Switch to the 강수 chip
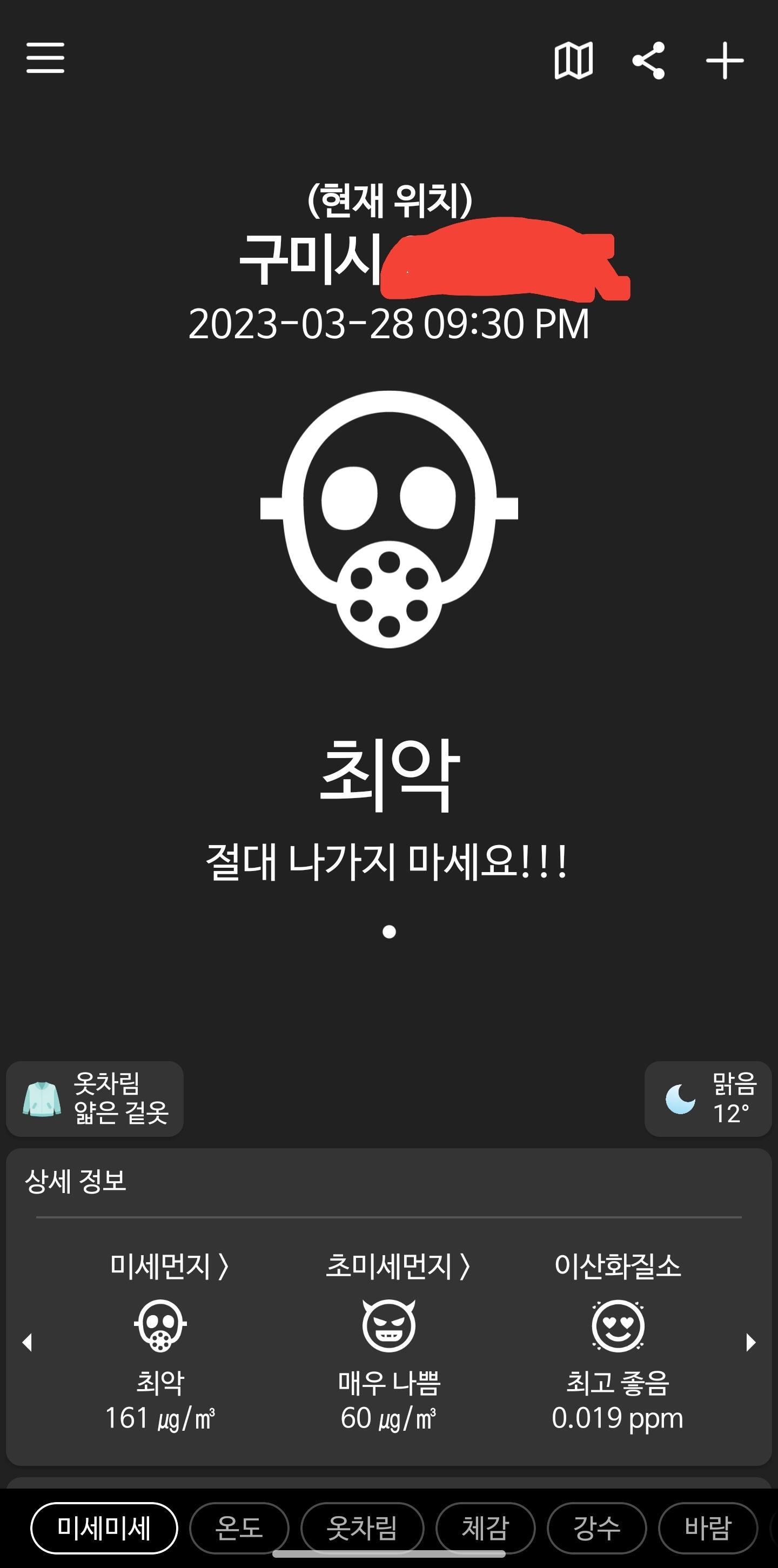The height and width of the screenshot is (1568, 778). tap(596, 1529)
